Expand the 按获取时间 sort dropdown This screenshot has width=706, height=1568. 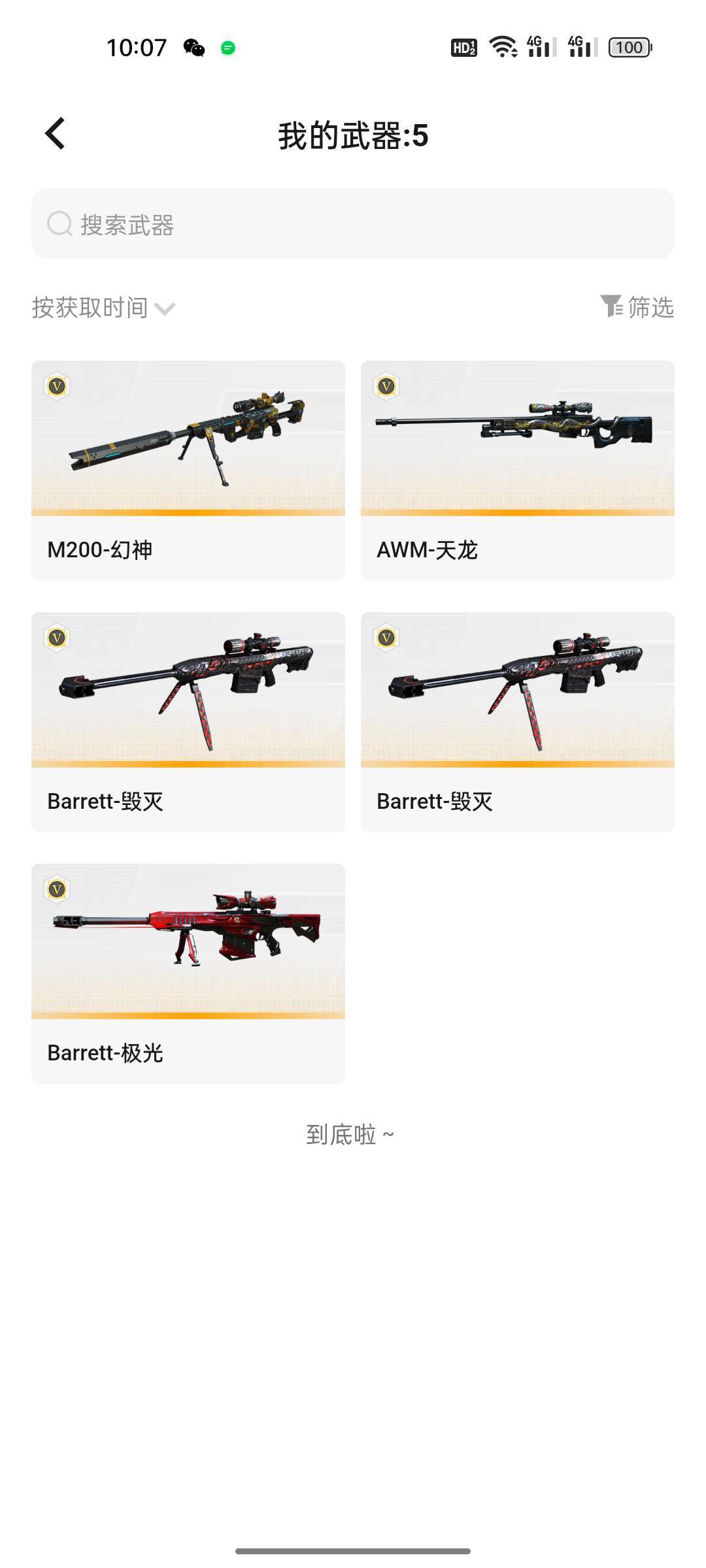pyautogui.click(x=103, y=308)
